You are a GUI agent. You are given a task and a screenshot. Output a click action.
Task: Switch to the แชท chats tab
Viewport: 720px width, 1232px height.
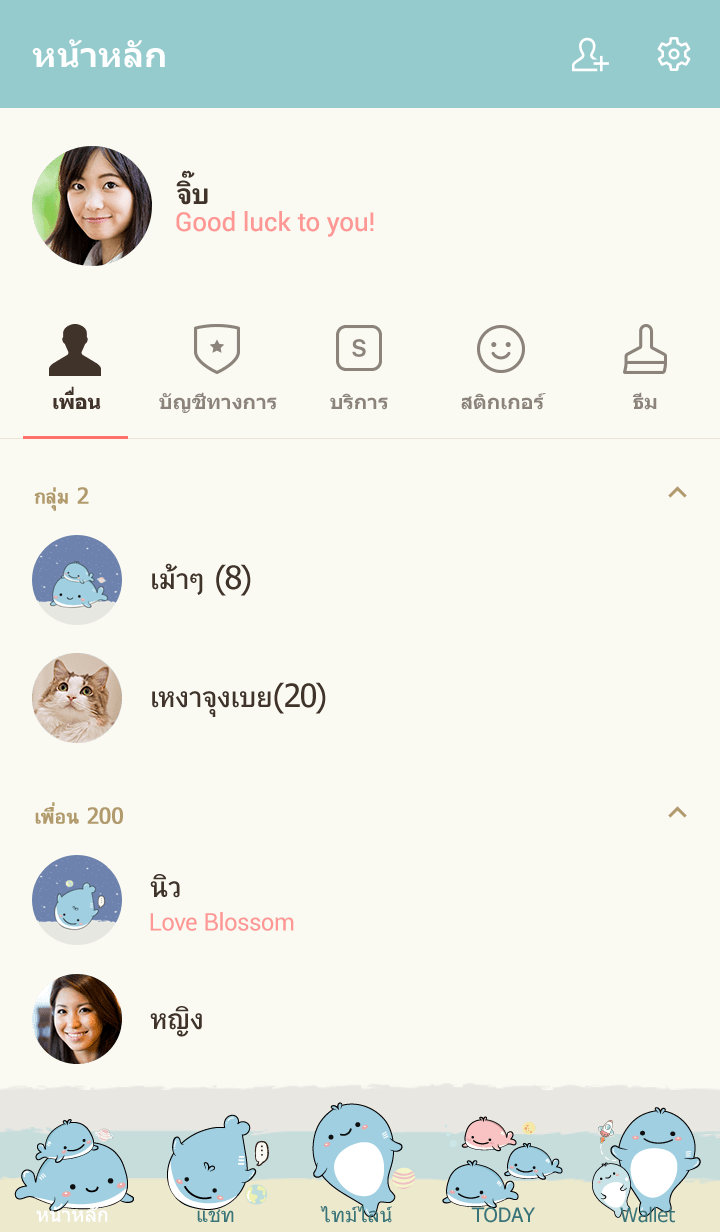[215, 1170]
